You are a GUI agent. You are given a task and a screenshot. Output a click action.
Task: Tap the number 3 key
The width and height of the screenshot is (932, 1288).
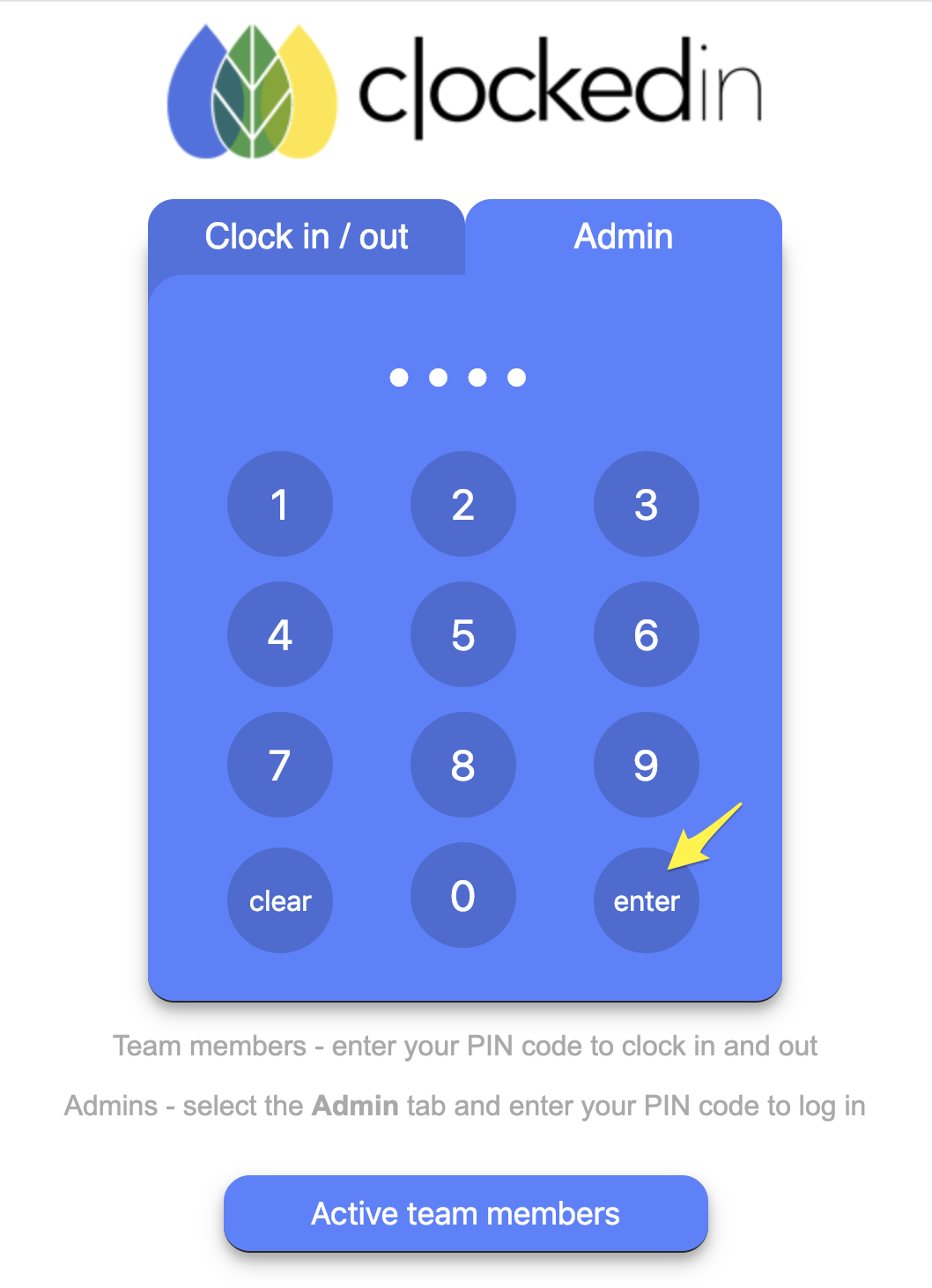point(647,505)
